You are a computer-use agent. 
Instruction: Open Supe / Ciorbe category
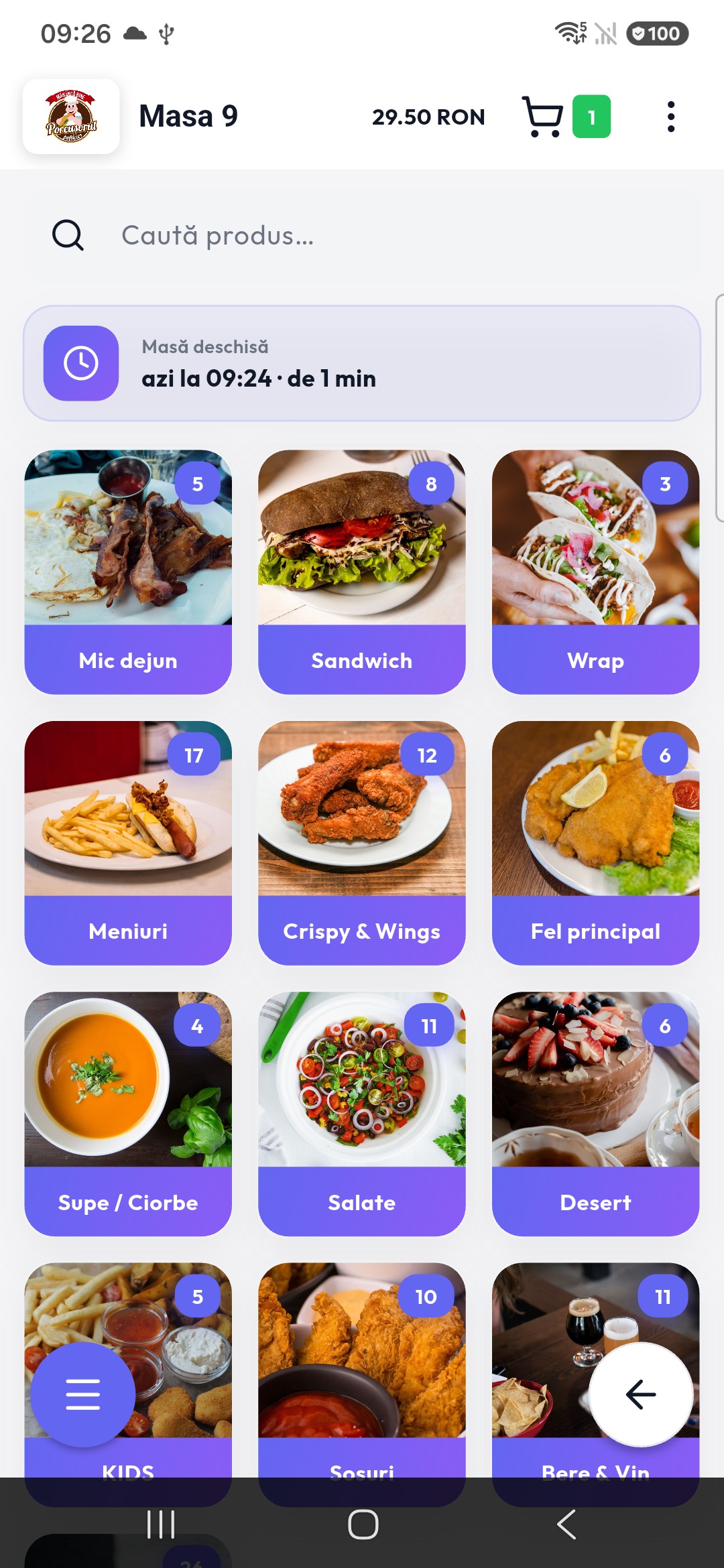[128, 1114]
